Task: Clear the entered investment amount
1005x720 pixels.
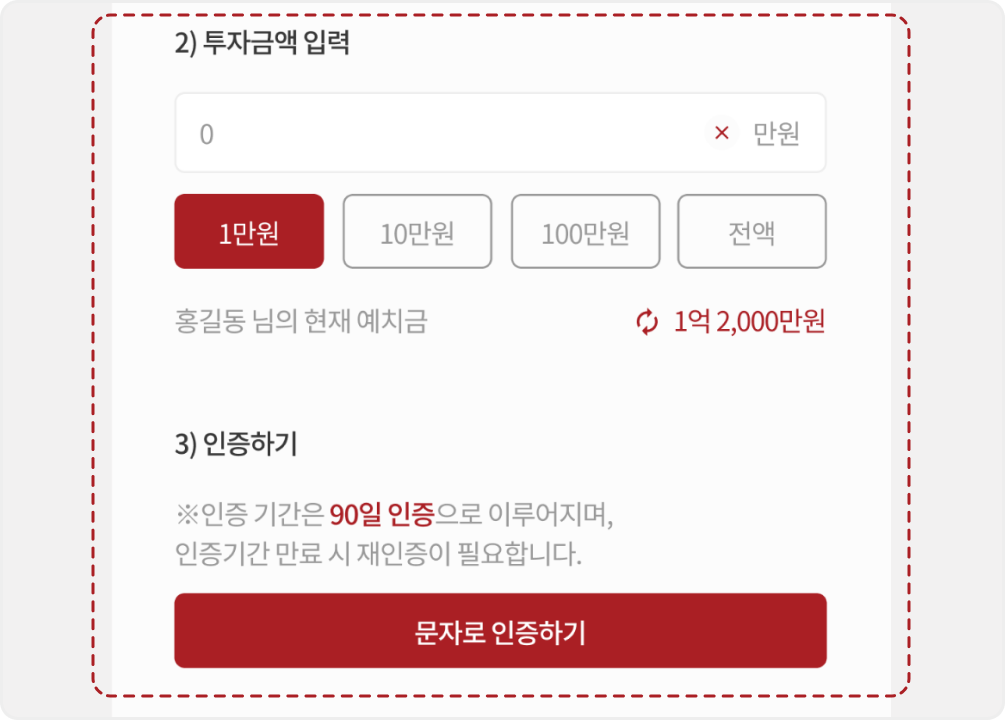Action: click(721, 133)
